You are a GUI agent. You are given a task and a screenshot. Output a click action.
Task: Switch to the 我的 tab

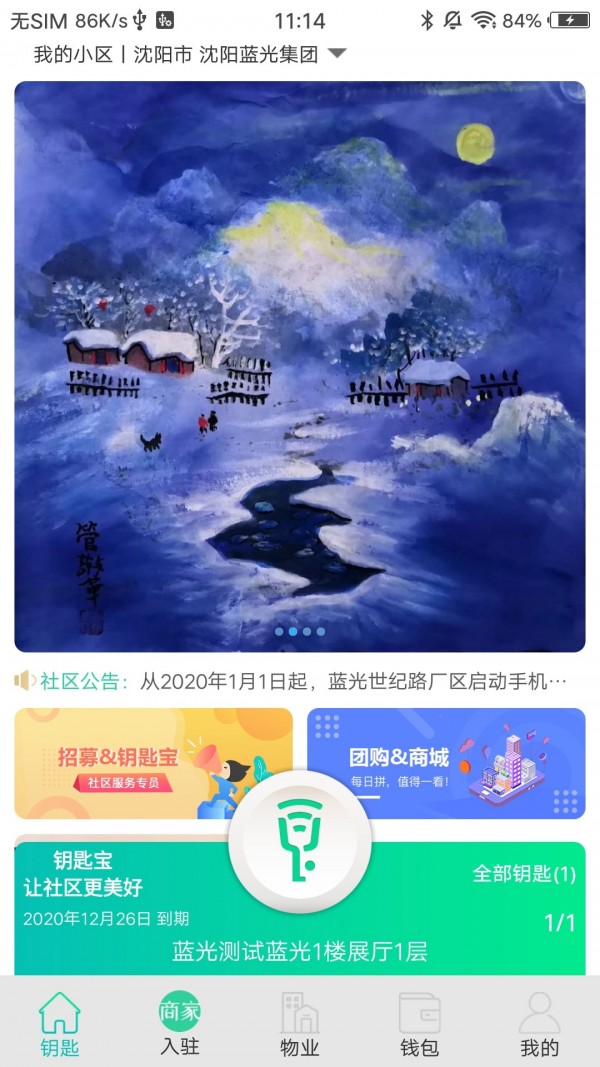coord(540,1024)
